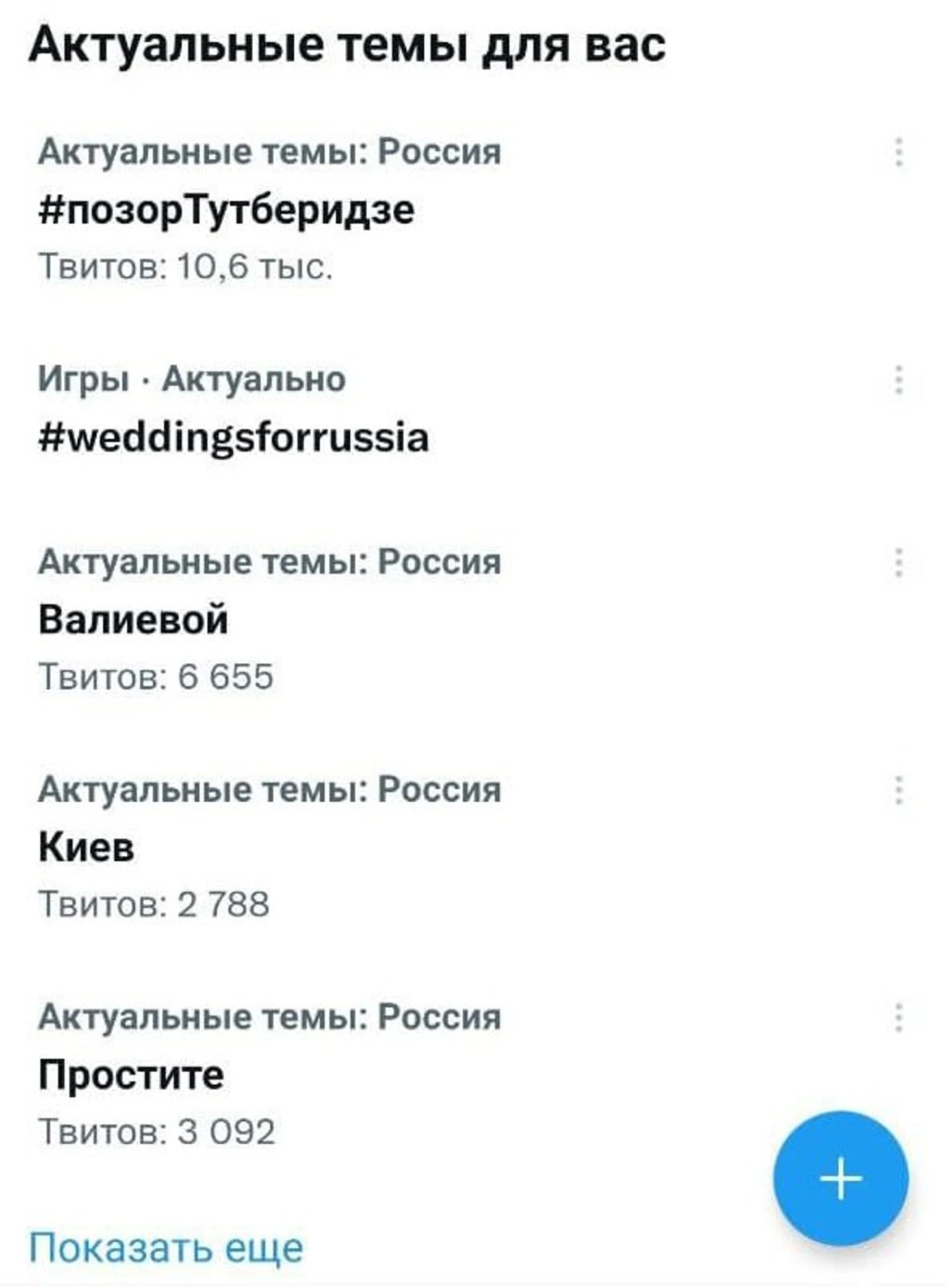This screenshot has width=949, height=1288.
Task: Open more options for #позорТутберидзе
Action: point(898,153)
